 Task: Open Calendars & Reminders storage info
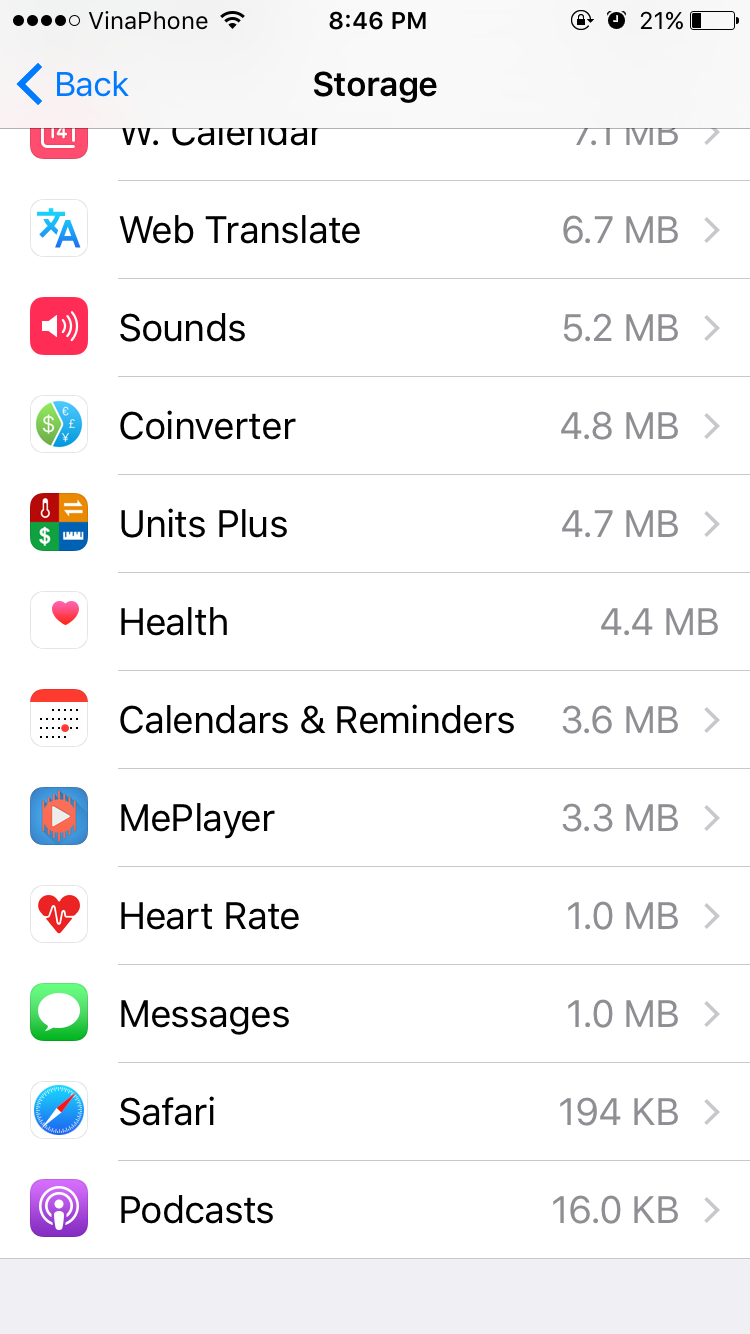click(375, 720)
